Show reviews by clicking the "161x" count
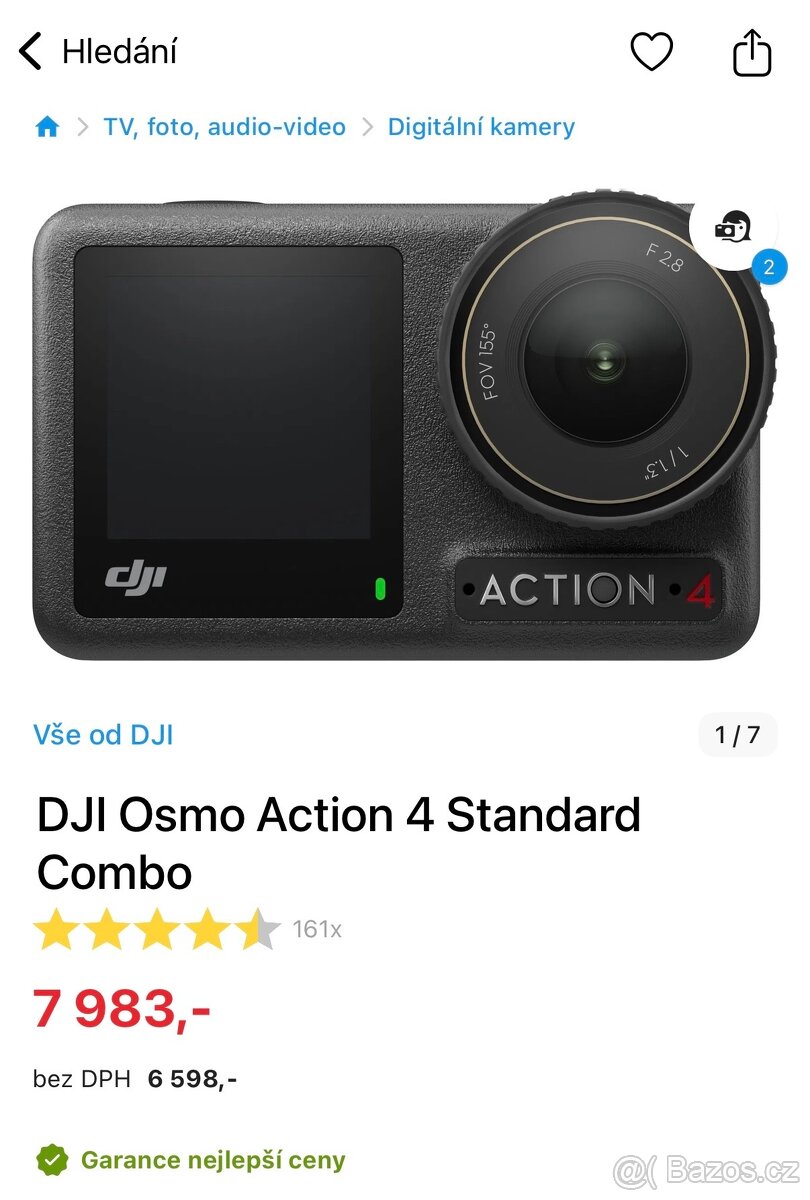This screenshot has height=1200, width=810. pos(317,929)
